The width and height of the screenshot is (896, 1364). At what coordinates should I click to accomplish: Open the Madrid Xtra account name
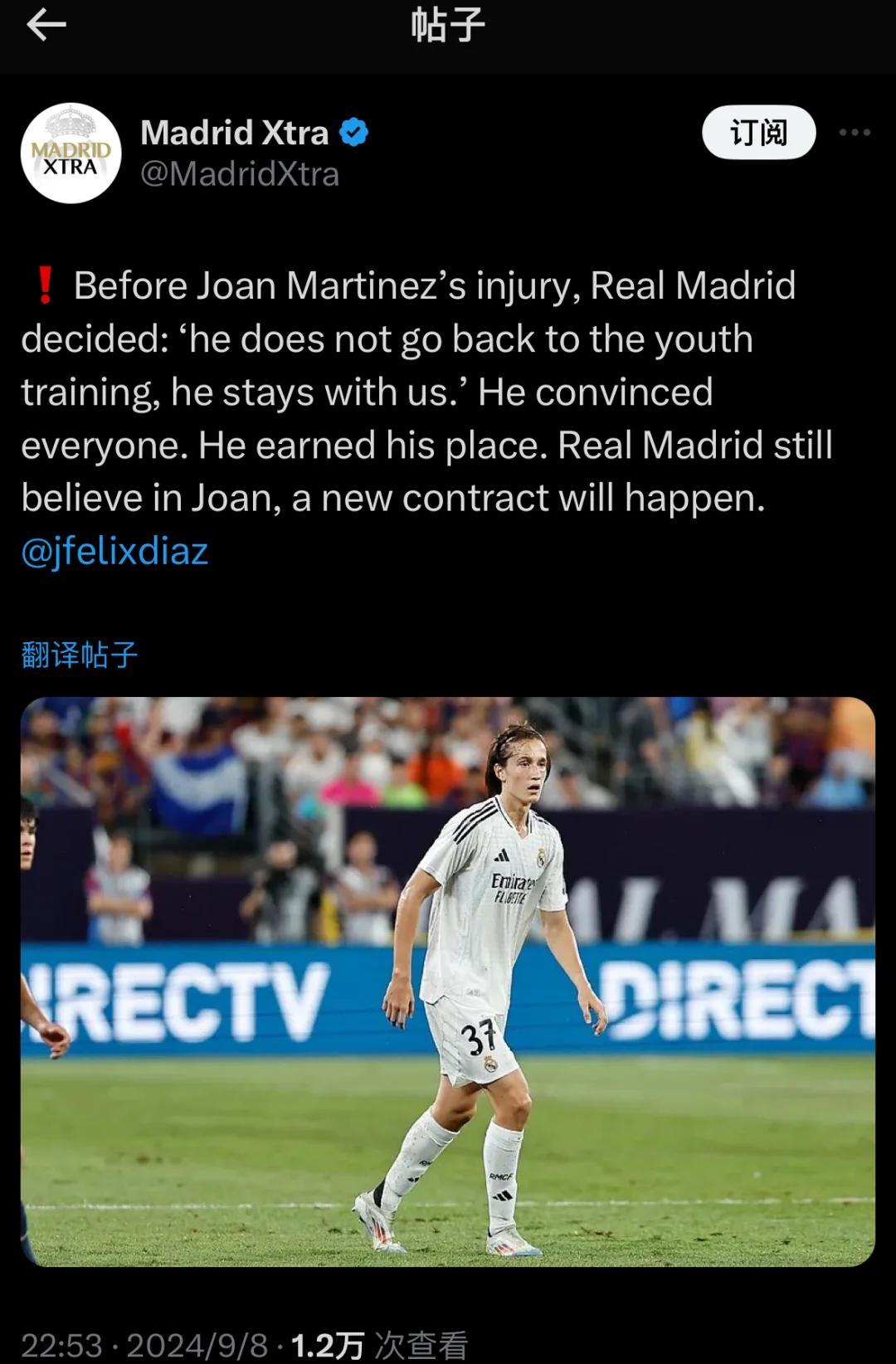(x=235, y=133)
